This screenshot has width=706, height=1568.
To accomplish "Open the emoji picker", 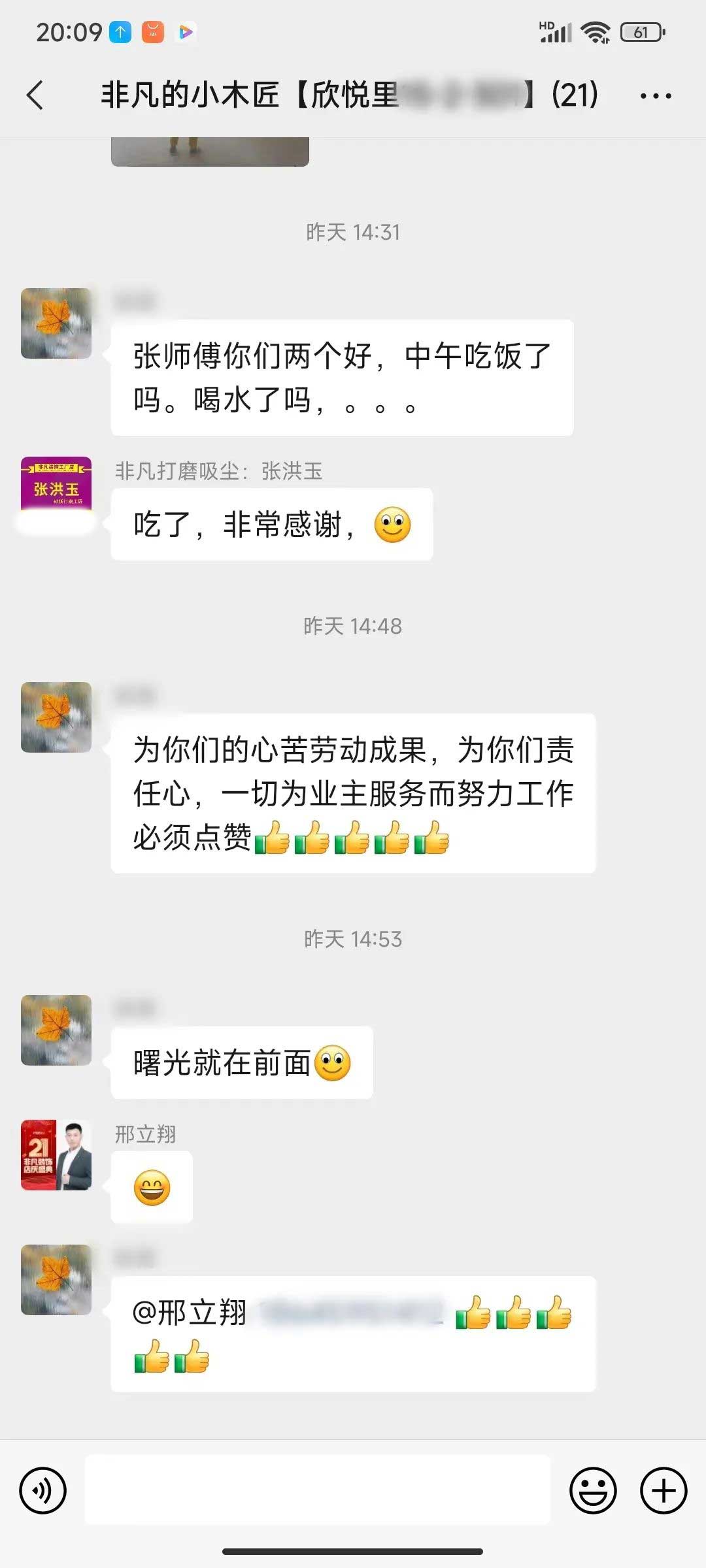I will click(593, 1490).
